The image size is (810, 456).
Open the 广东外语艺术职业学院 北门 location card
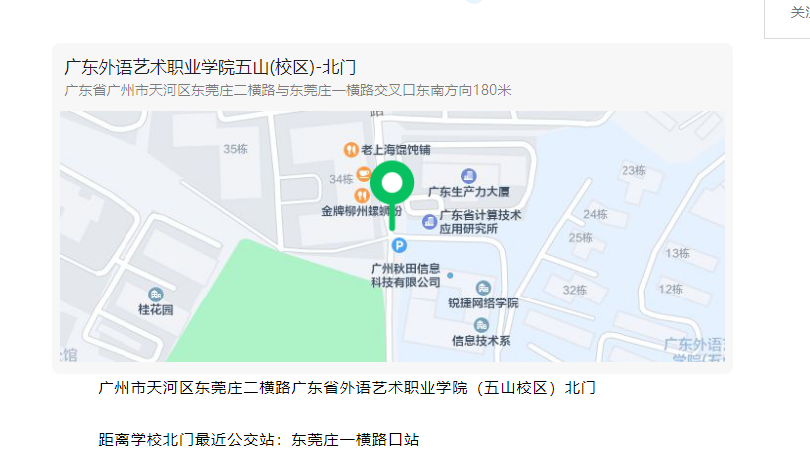[211, 68]
